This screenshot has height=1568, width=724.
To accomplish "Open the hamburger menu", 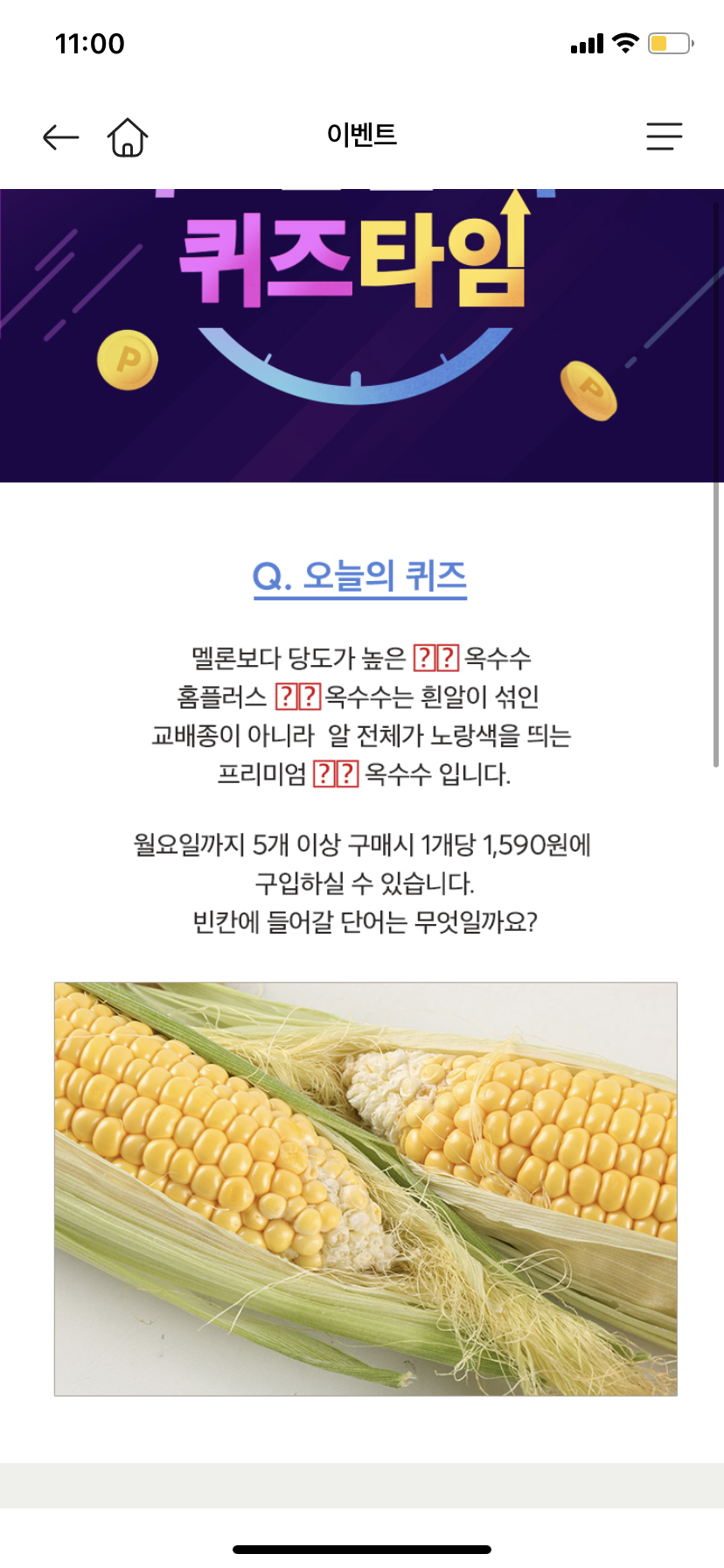I will click(x=664, y=136).
